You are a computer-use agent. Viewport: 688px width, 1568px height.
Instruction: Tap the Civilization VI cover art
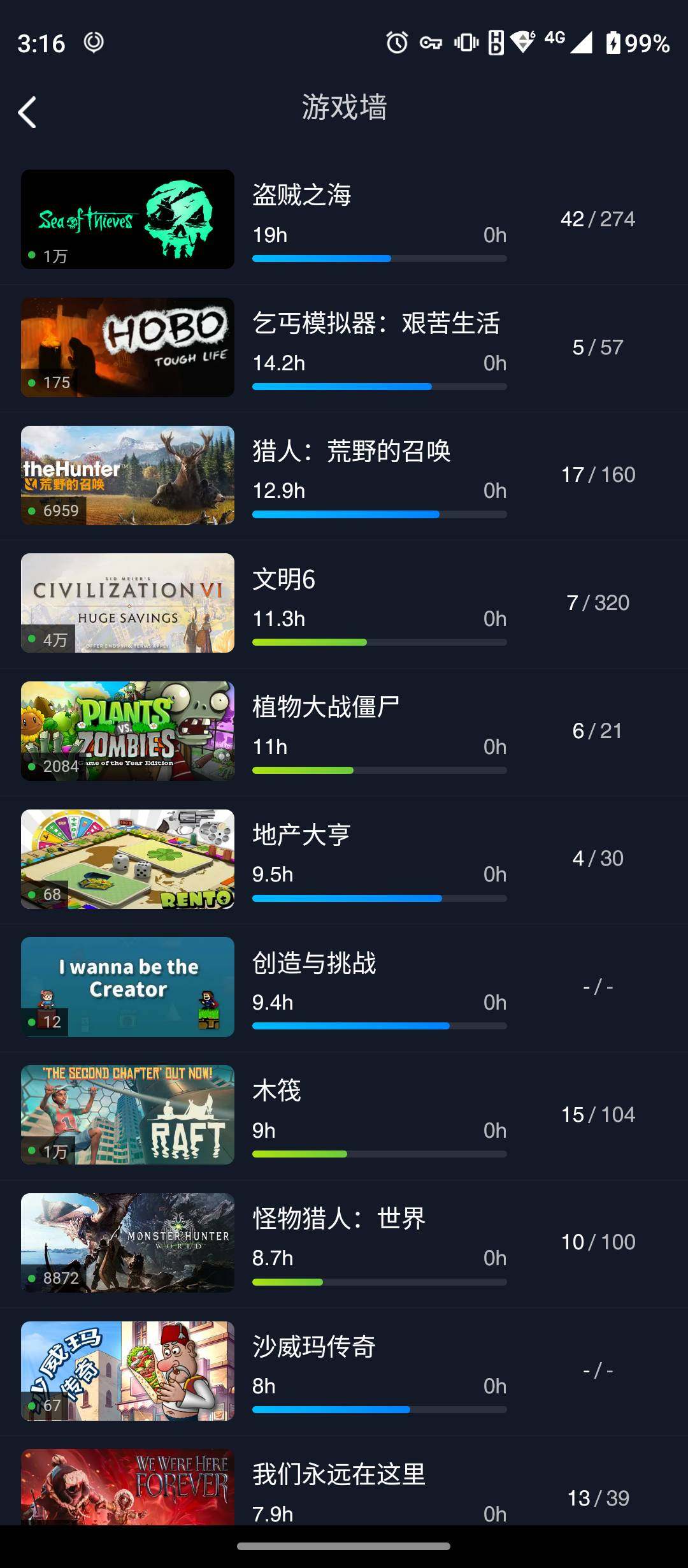(x=127, y=603)
